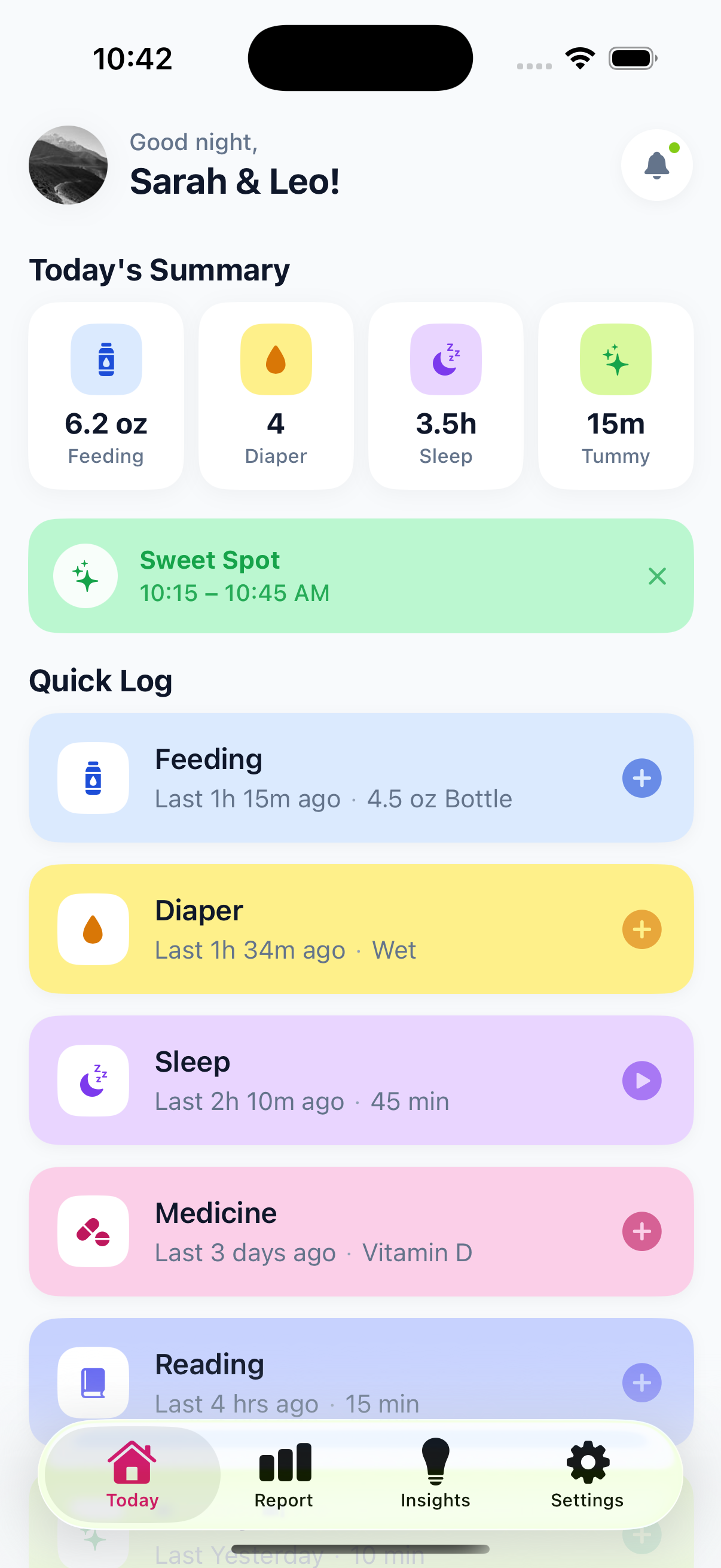Add a new Feeding entry with the plus button
Viewport: 721px width, 1568px height.
click(641, 777)
